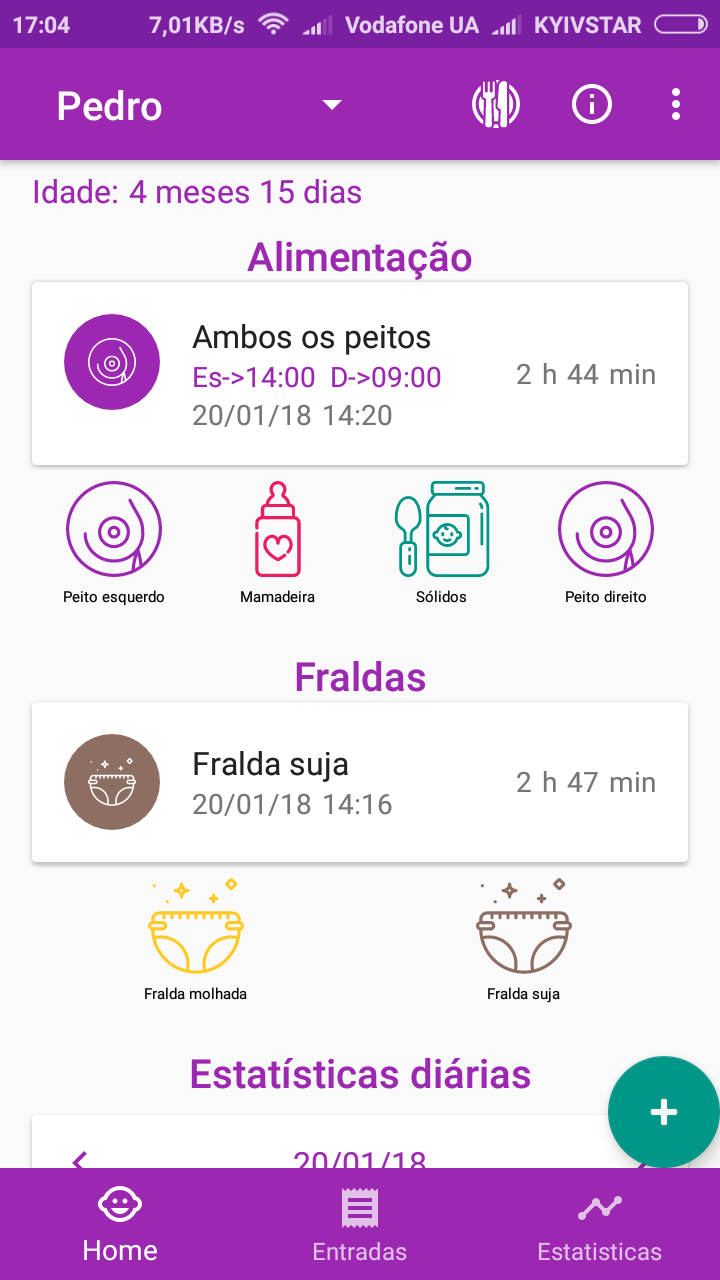Tap the green plus floating button
720x1280 pixels.
(663, 1112)
